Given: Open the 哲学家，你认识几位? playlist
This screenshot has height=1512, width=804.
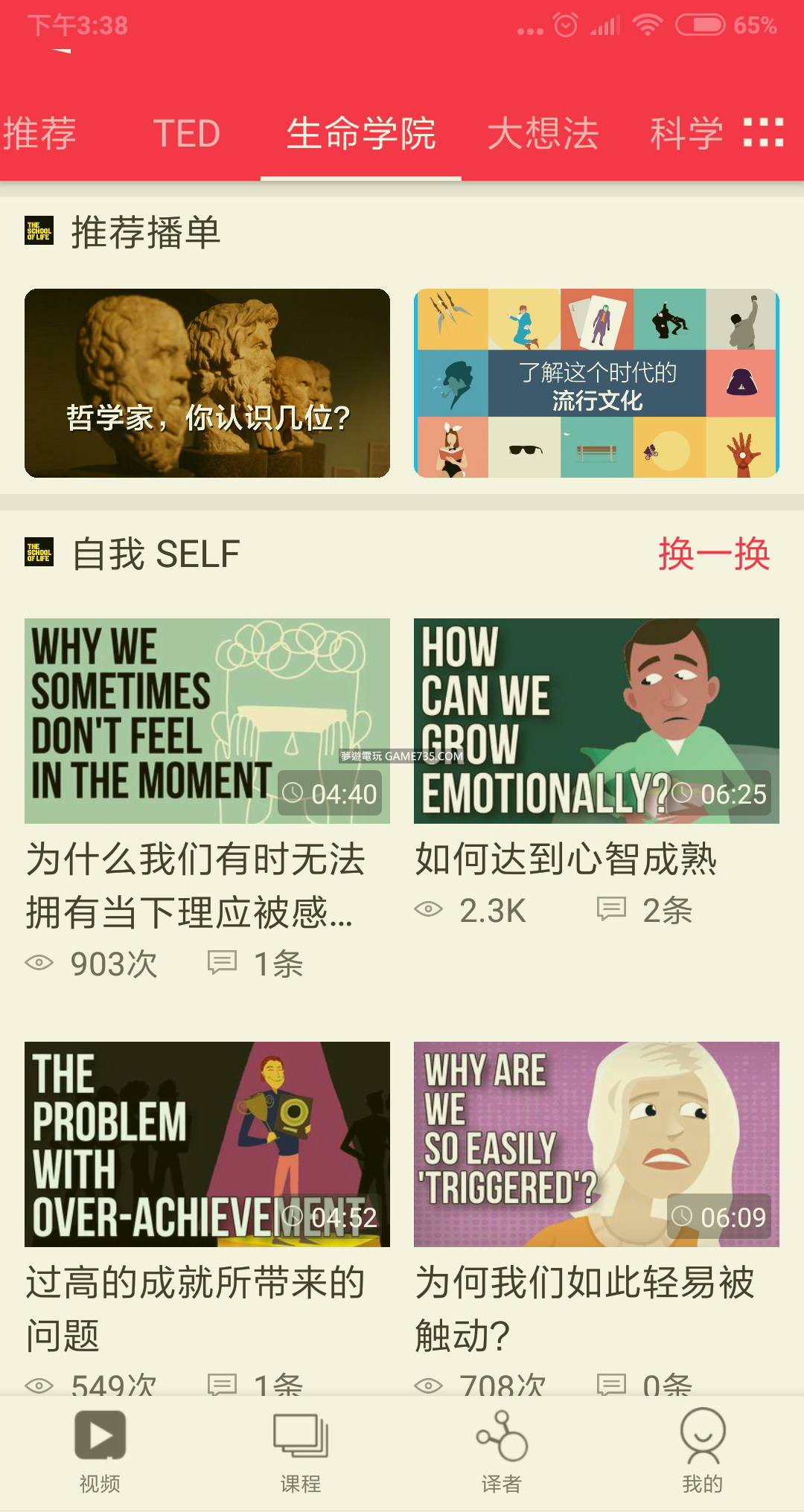Looking at the screenshot, I should tap(207, 383).
